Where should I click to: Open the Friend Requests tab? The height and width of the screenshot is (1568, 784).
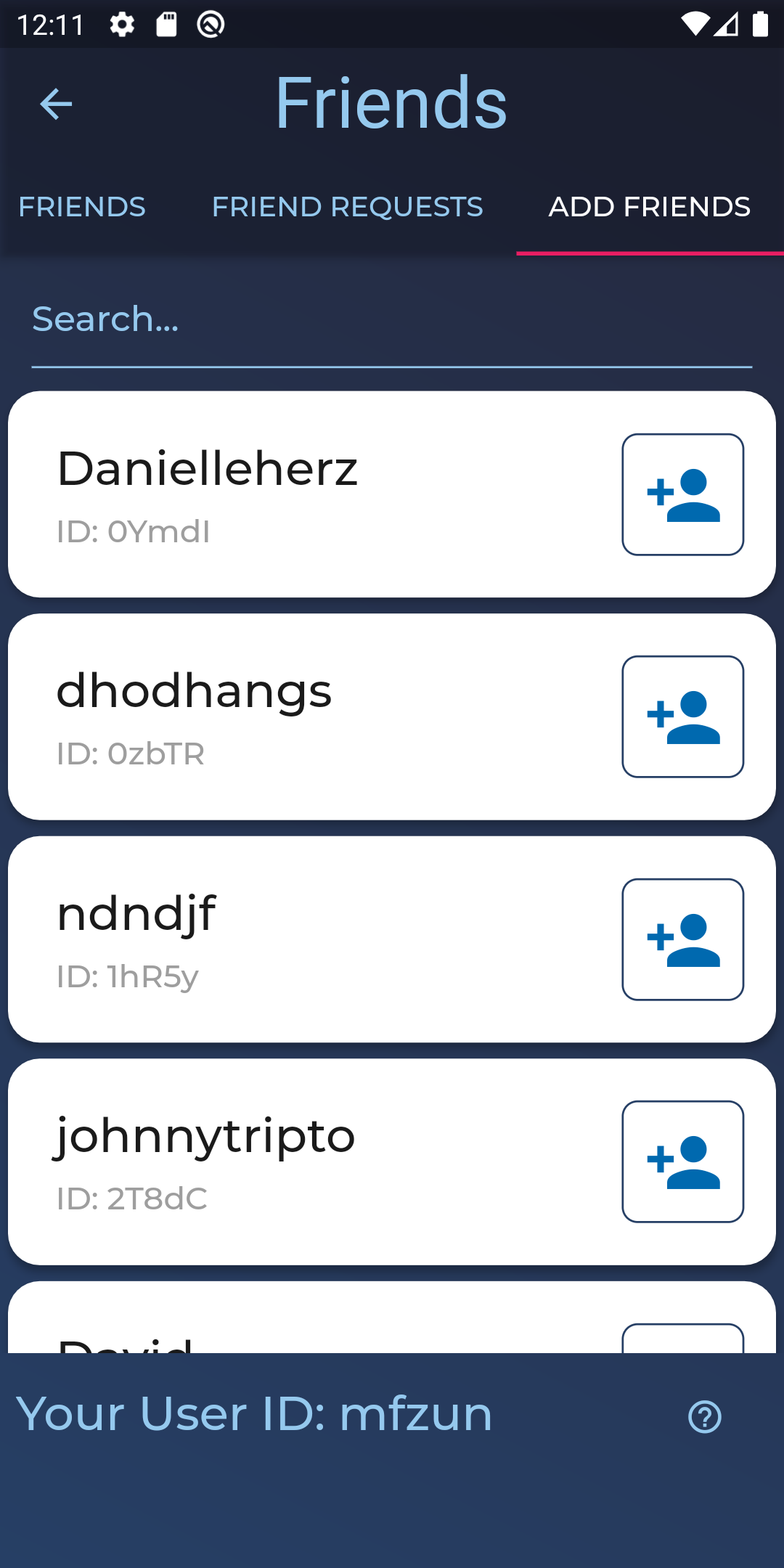click(347, 207)
